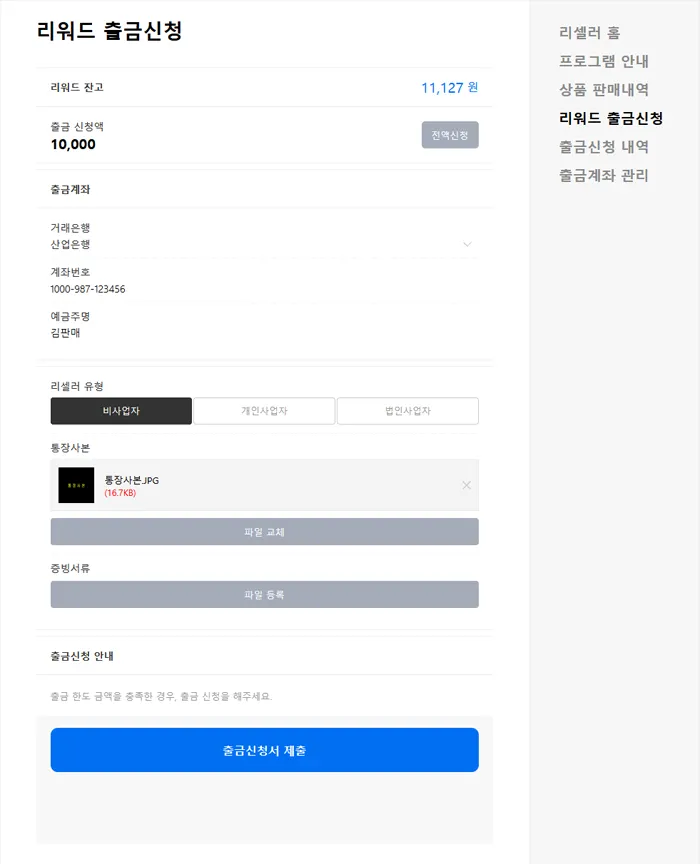Tap 파일 교체 to replace bankbook copy

point(264,532)
